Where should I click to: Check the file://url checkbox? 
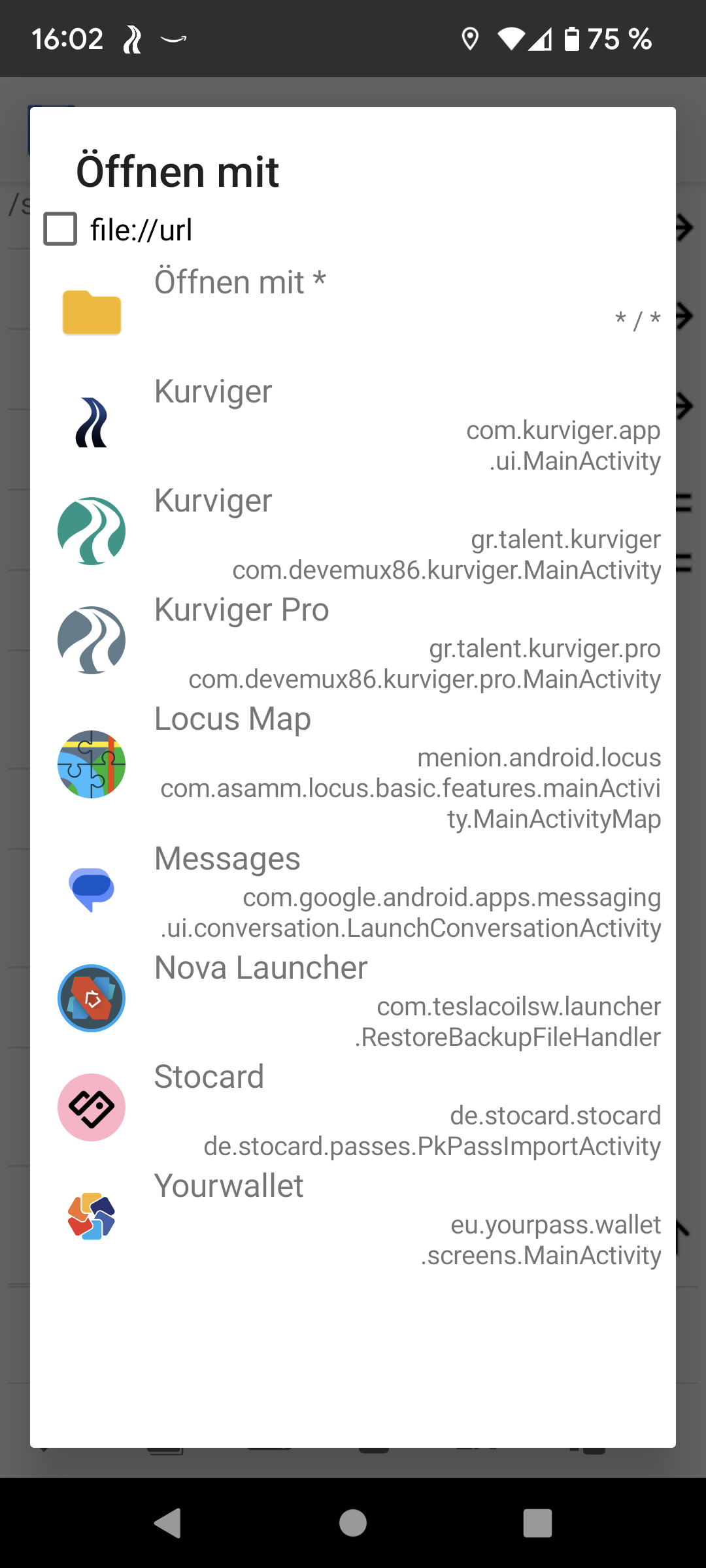tap(60, 229)
